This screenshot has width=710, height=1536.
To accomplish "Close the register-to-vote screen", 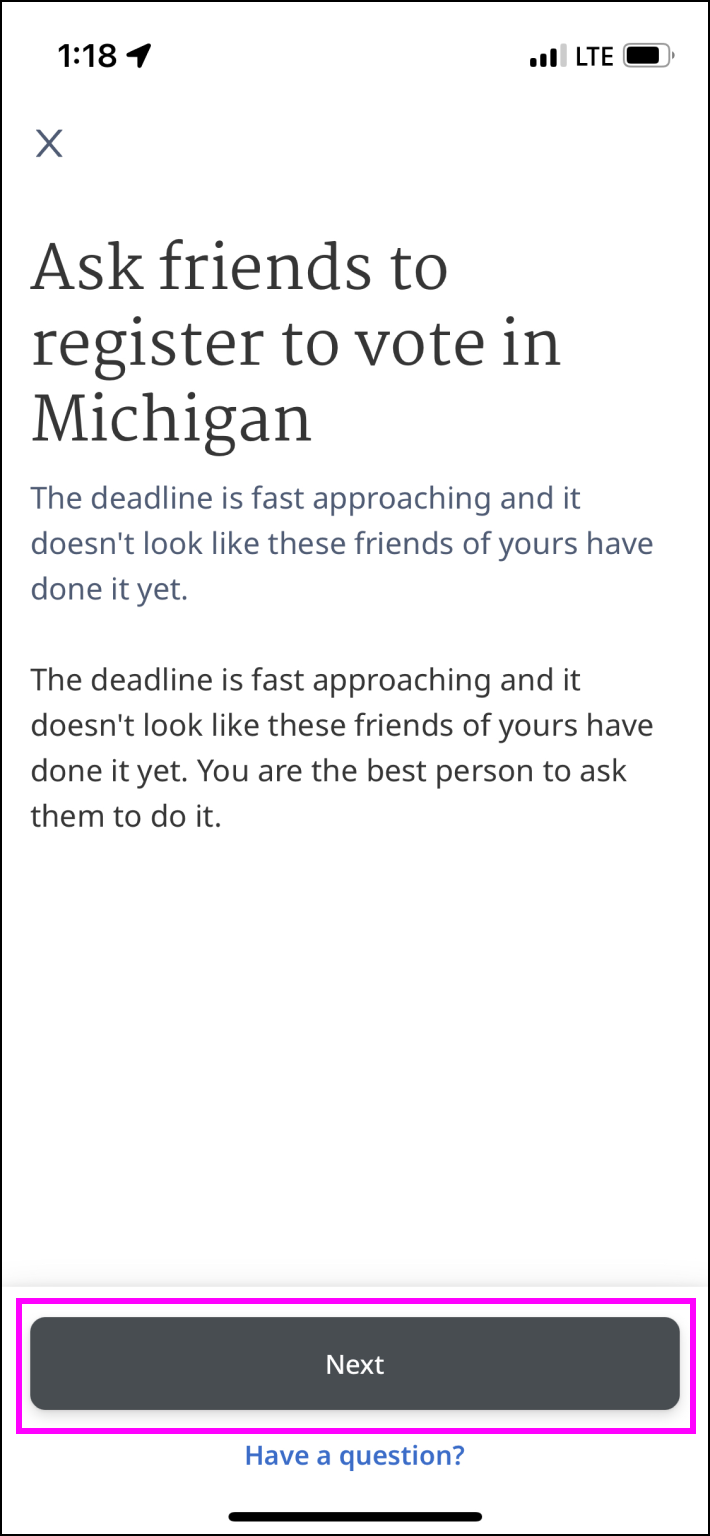I will point(49,143).
